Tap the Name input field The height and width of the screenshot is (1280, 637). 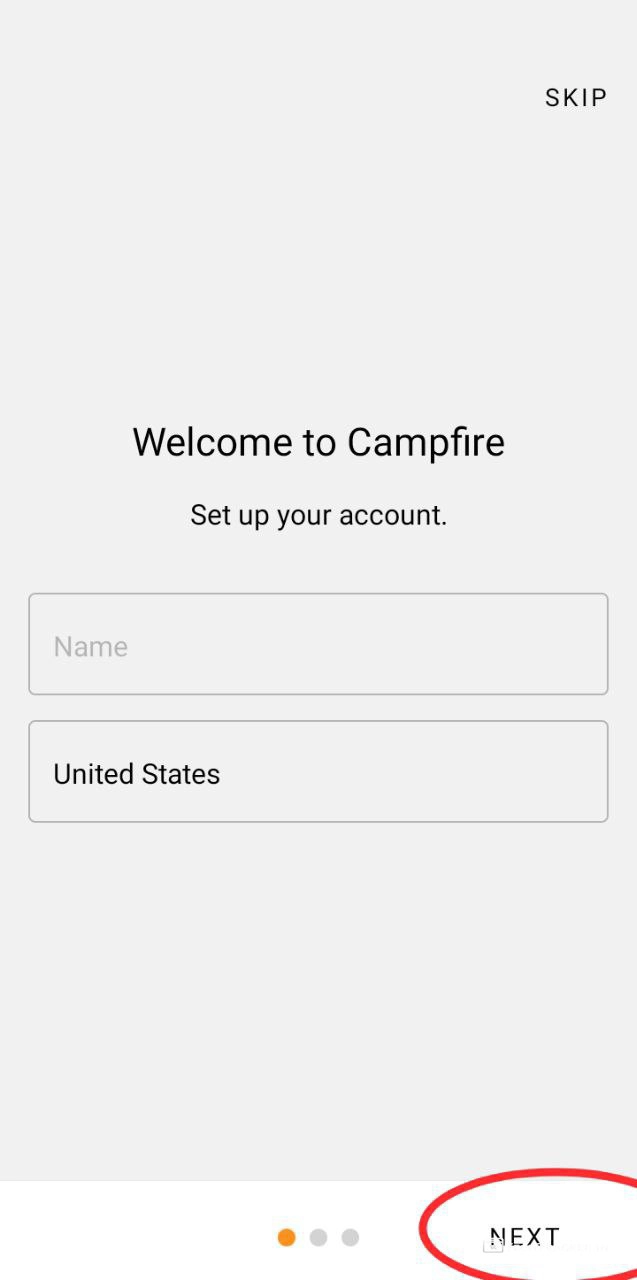click(318, 645)
